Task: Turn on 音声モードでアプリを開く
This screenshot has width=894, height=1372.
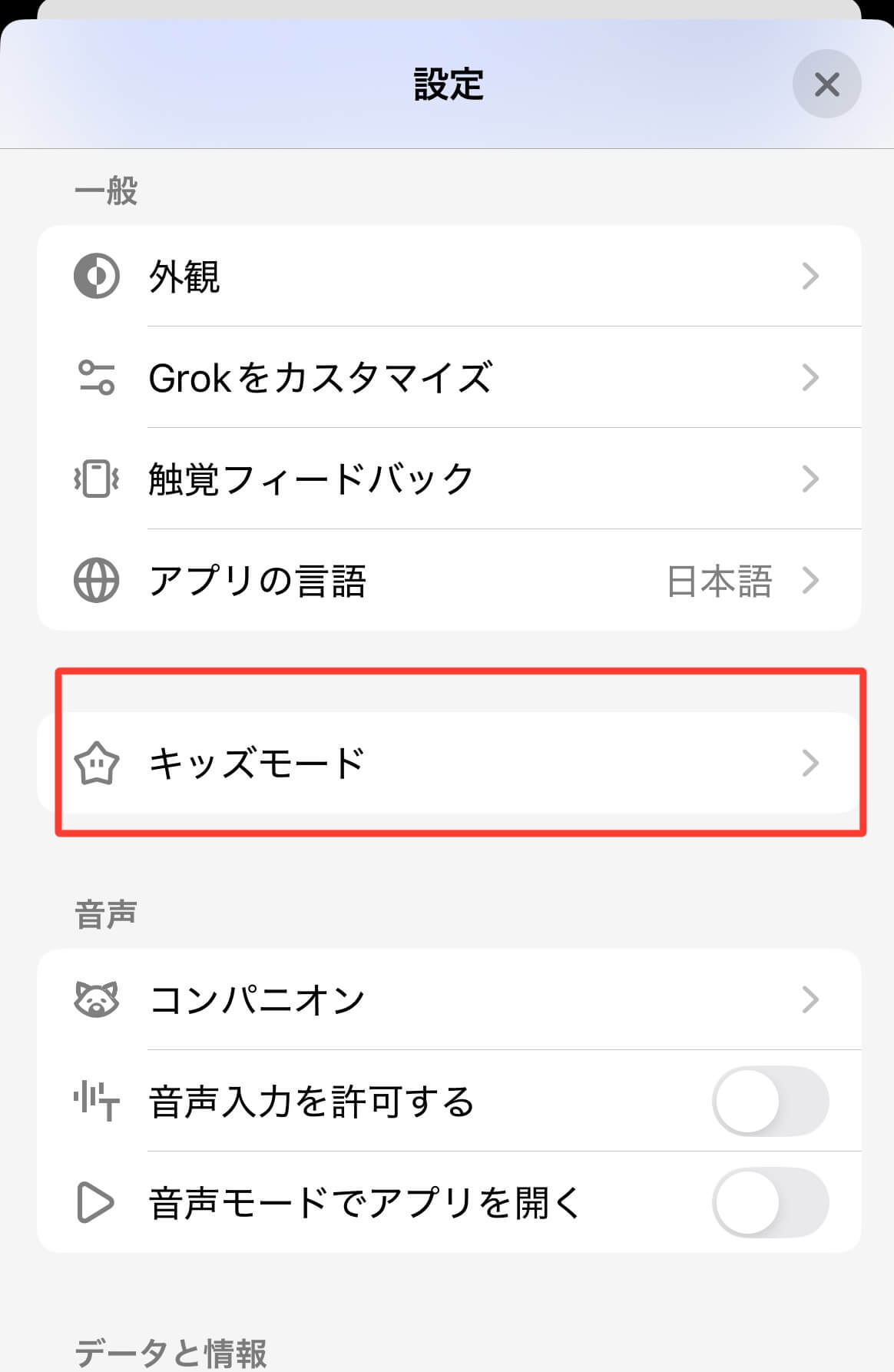Action: 770,1203
